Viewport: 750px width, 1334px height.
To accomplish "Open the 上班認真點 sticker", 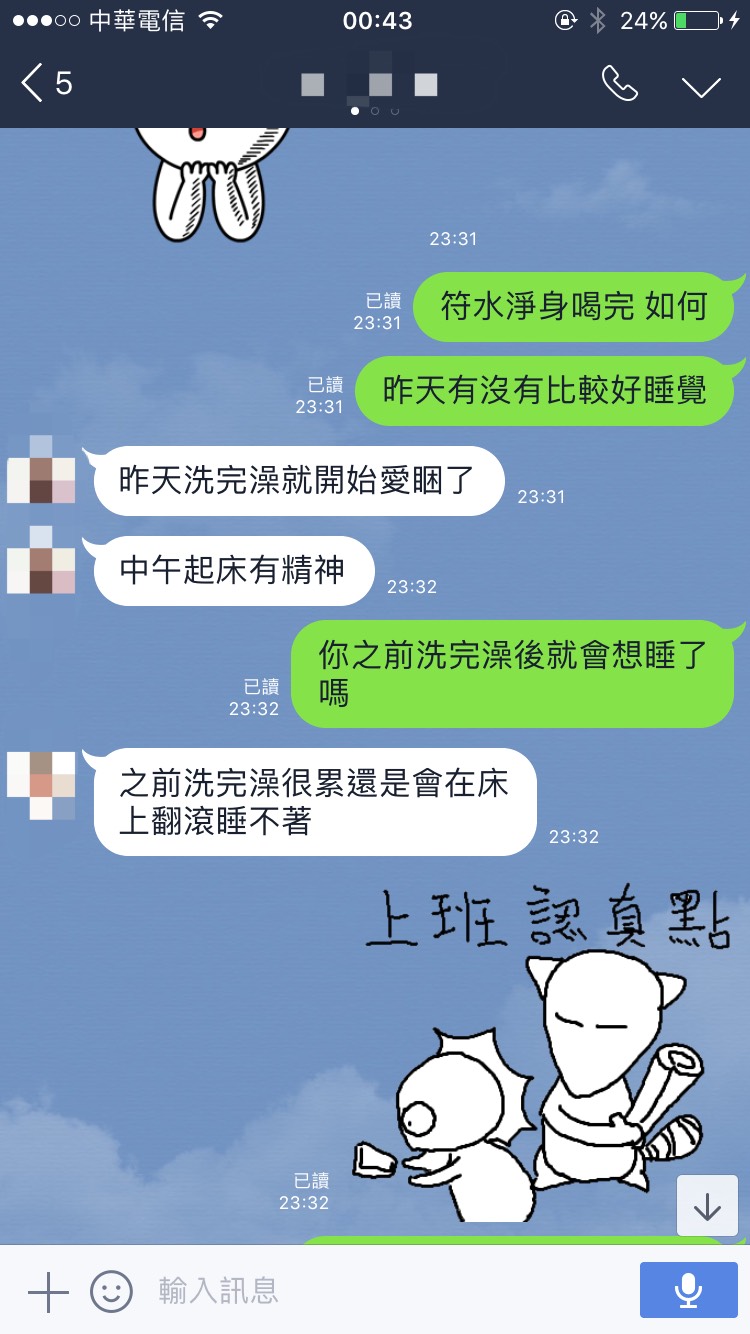I will click(x=545, y=1050).
